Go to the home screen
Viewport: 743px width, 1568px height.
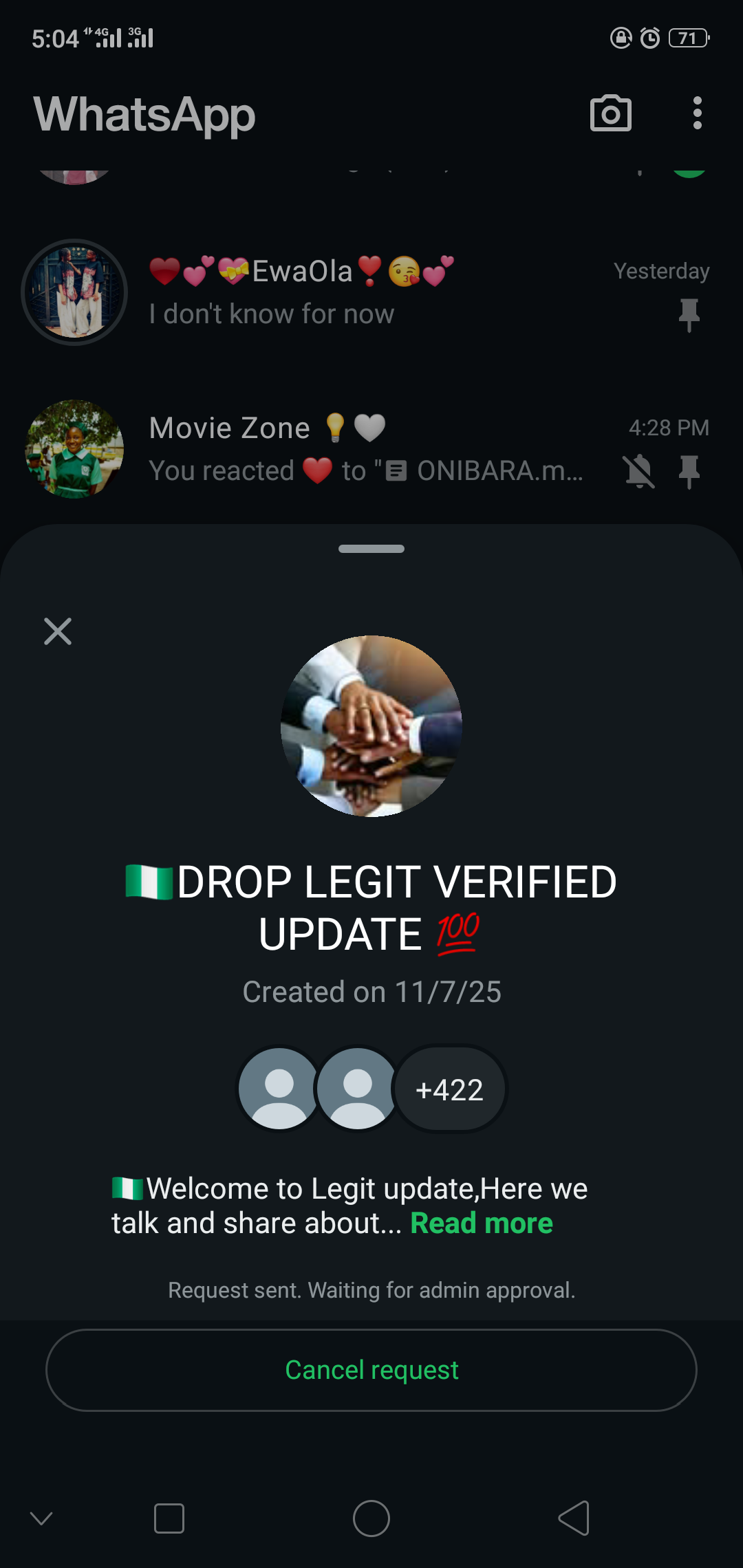click(371, 1518)
